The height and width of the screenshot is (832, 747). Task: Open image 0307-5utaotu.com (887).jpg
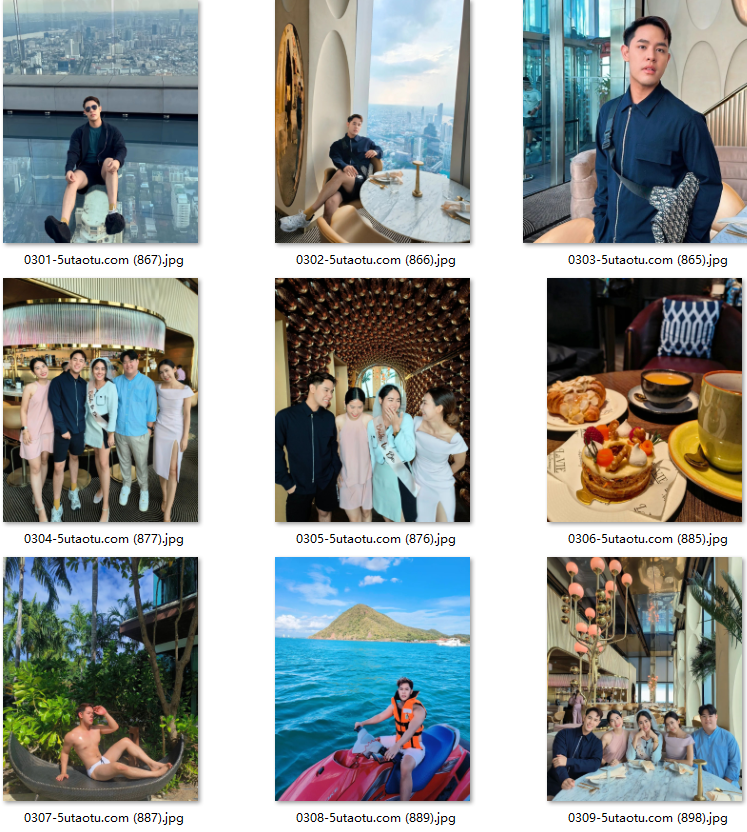click(x=100, y=679)
